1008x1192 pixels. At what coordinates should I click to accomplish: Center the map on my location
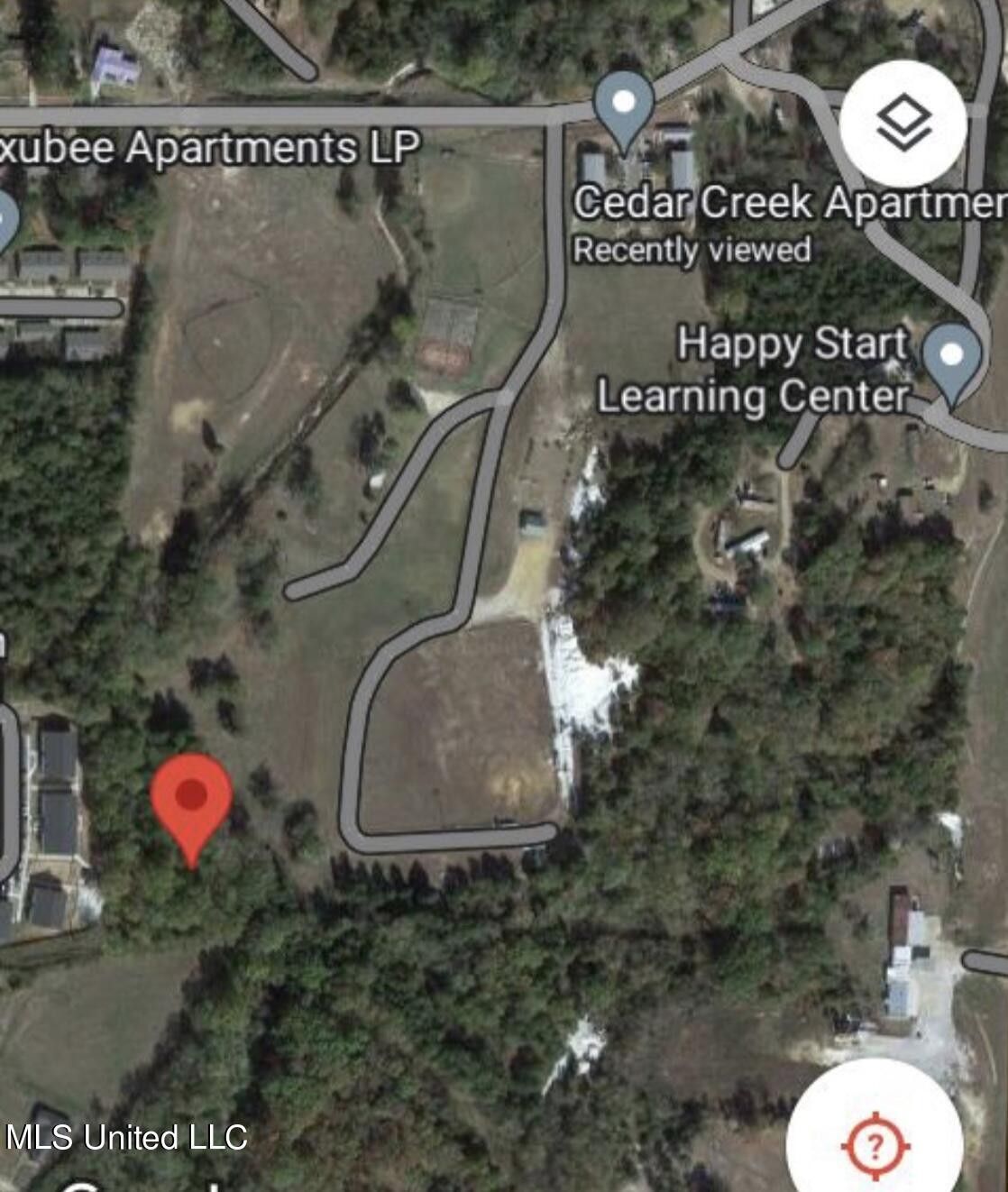point(875,1145)
